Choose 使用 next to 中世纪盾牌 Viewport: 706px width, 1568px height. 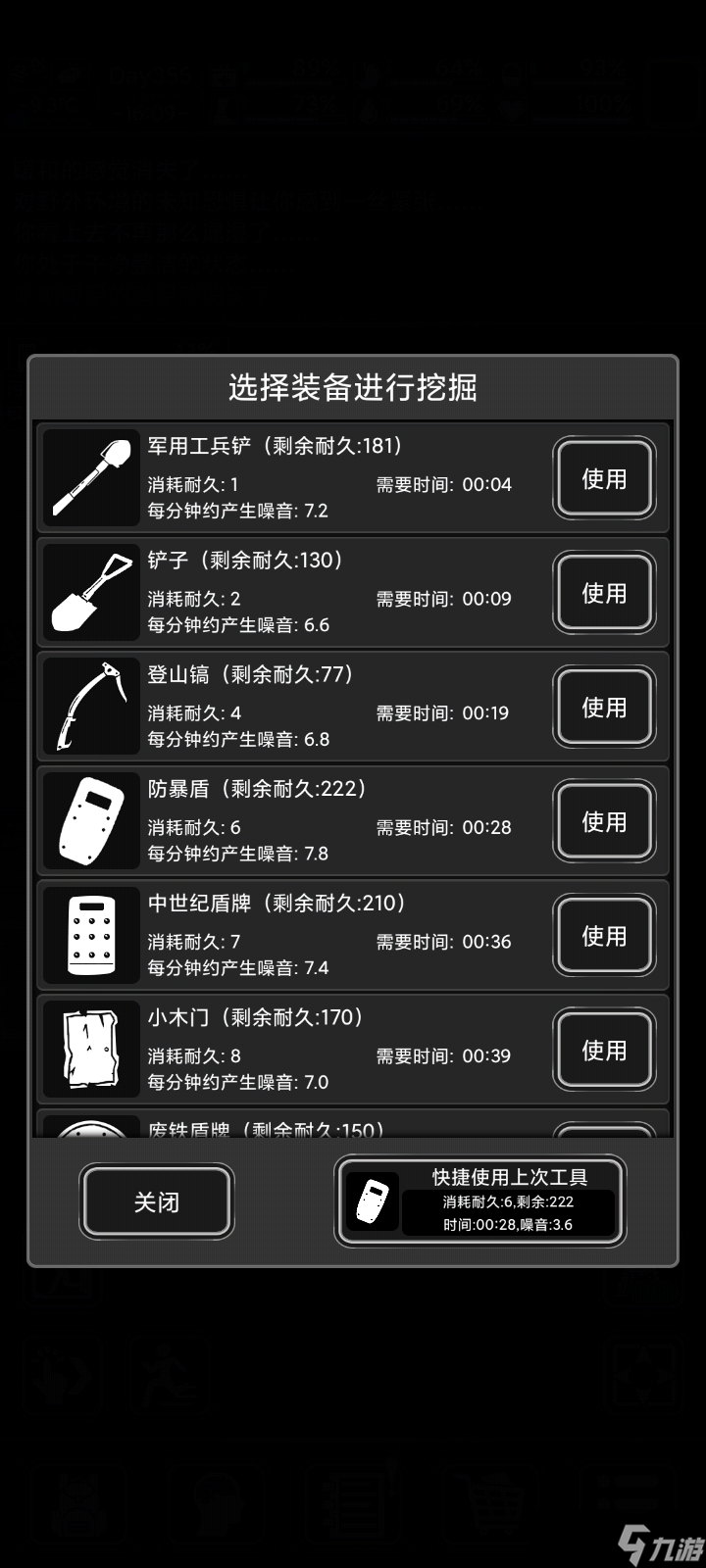coord(604,936)
